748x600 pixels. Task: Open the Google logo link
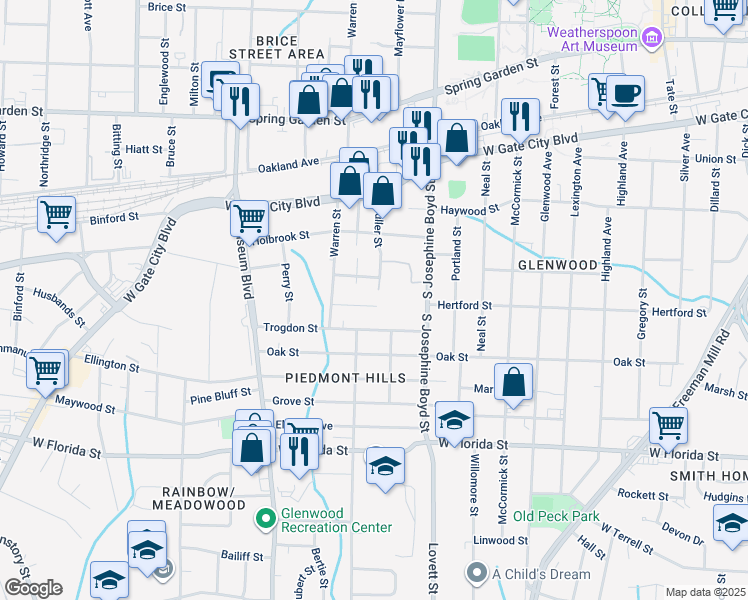pyautogui.click(x=32, y=588)
